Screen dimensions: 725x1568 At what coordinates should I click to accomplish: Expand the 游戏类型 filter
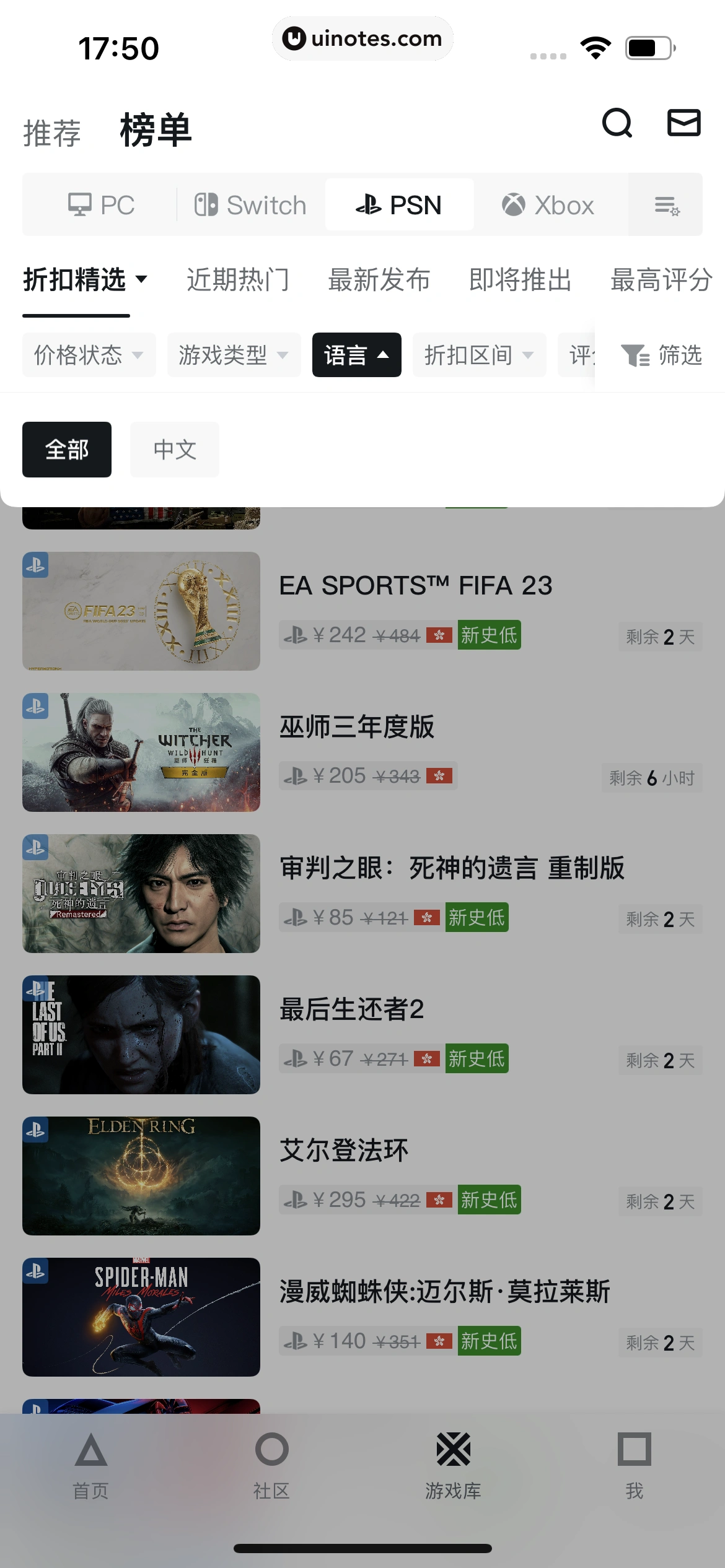pyautogui.click(x=234, y=355)
